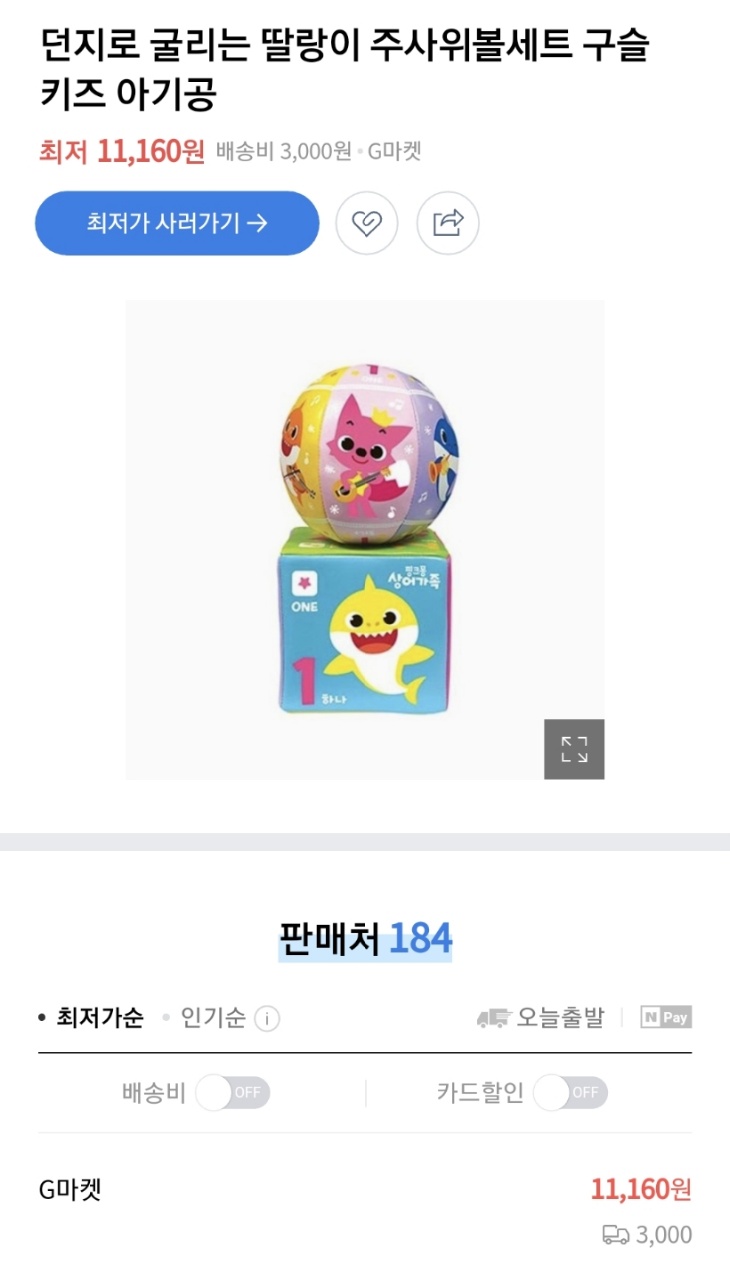Screen dimensions: 730x1280
Task: Add this product to the wishlist
Action: (366, 223)
